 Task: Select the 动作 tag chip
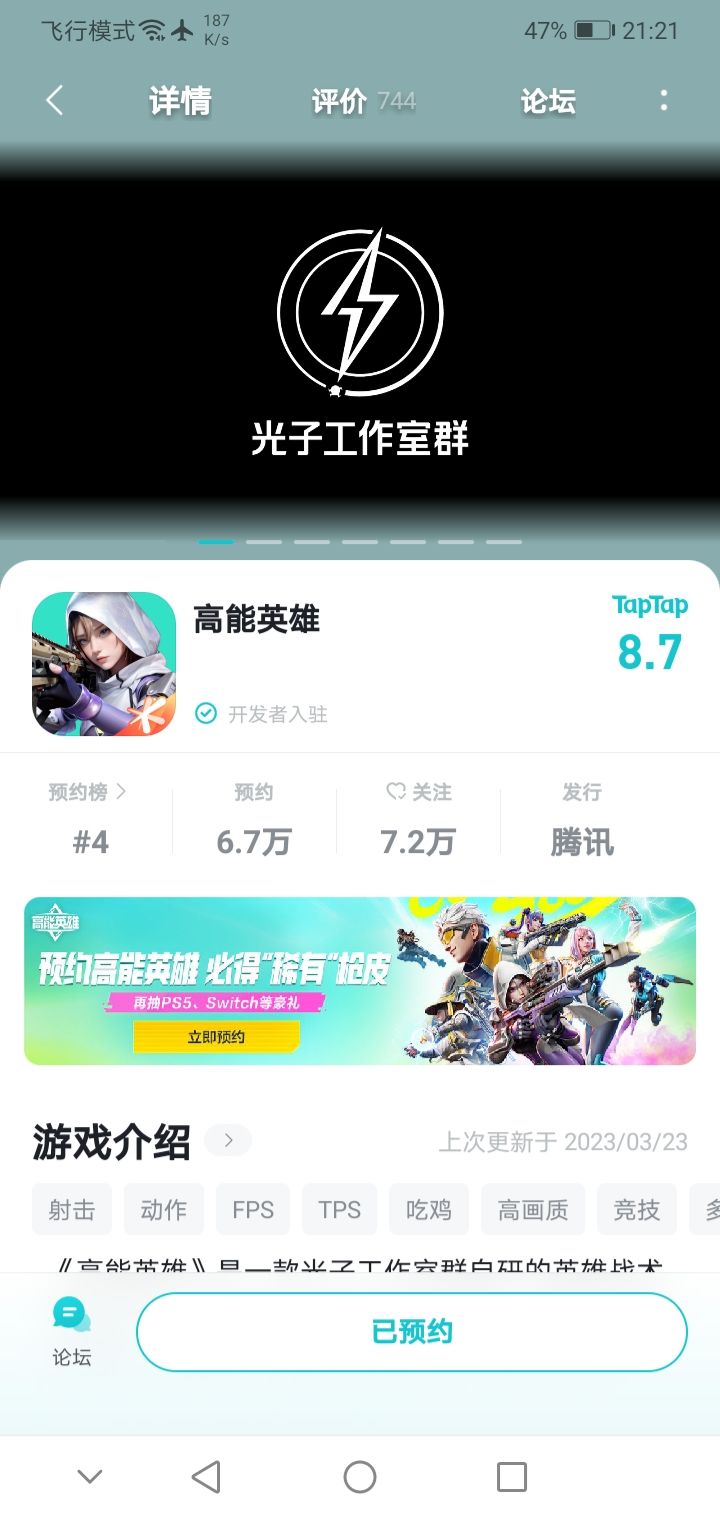click(164, 1209)
